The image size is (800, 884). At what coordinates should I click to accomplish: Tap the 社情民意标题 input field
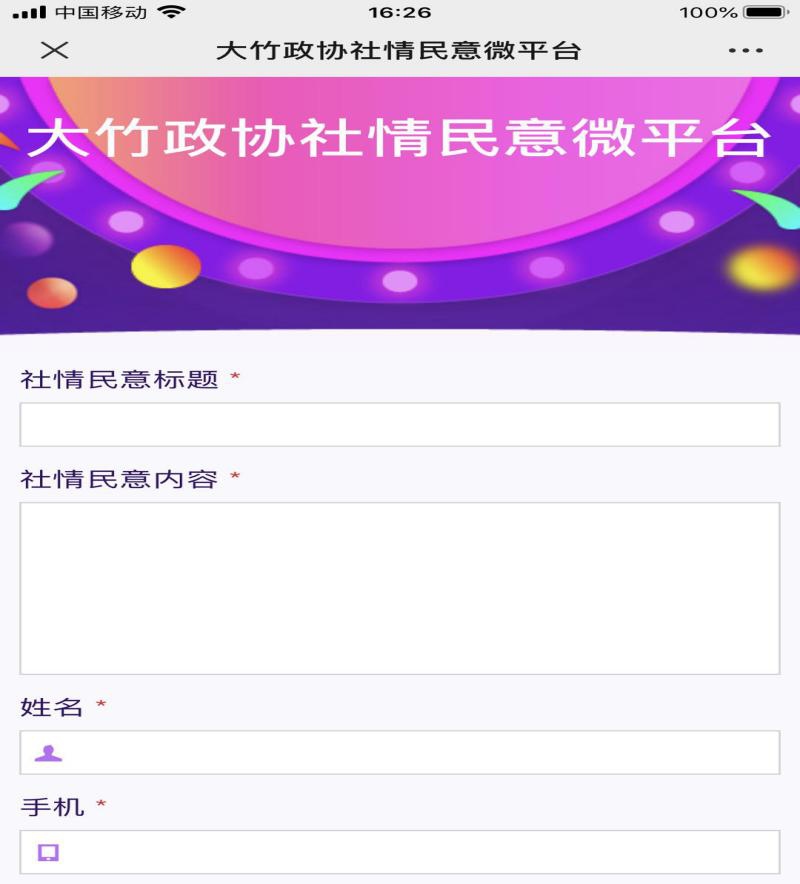[400, 424]
